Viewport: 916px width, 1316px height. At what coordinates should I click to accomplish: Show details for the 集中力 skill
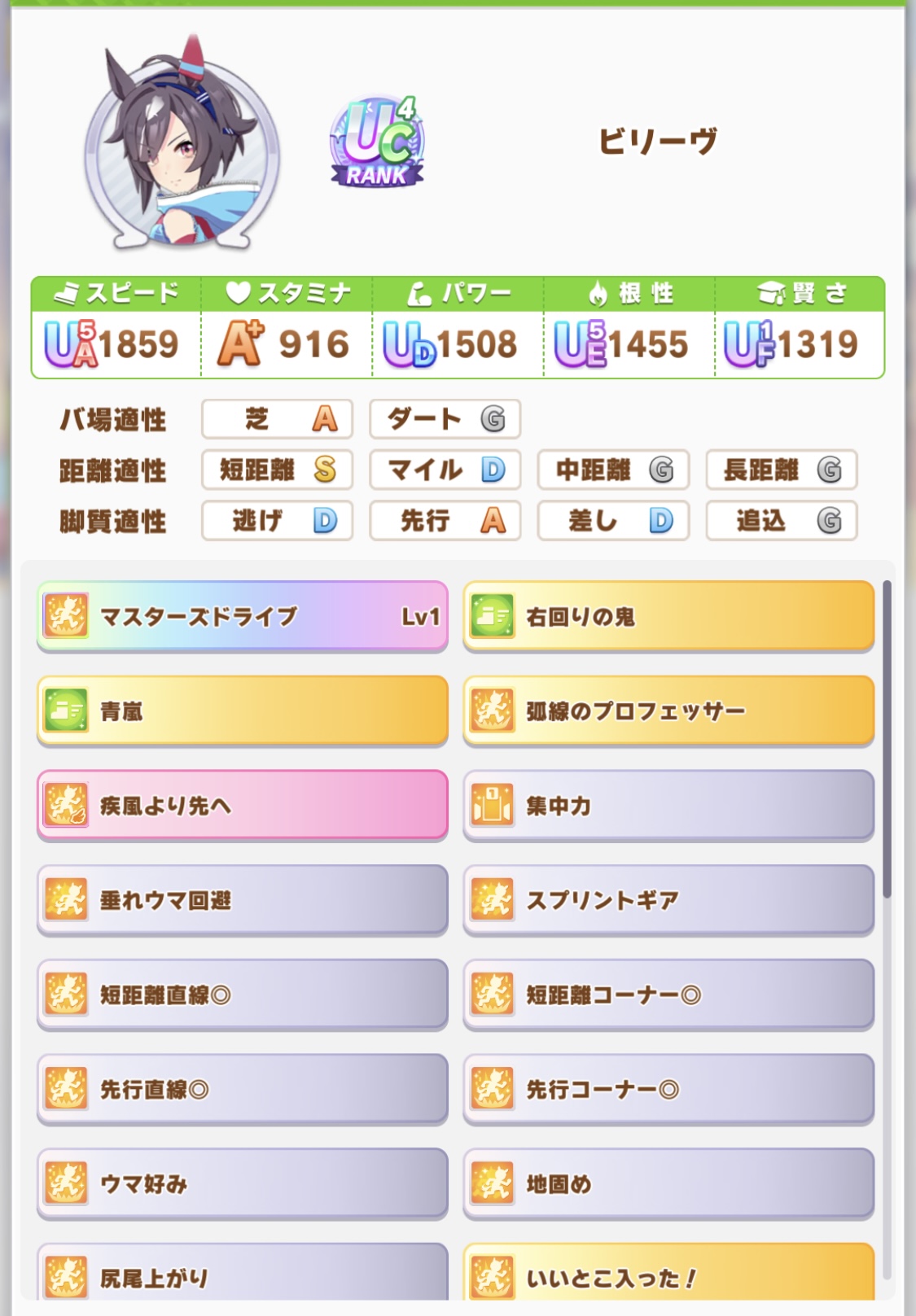(668, 805)
